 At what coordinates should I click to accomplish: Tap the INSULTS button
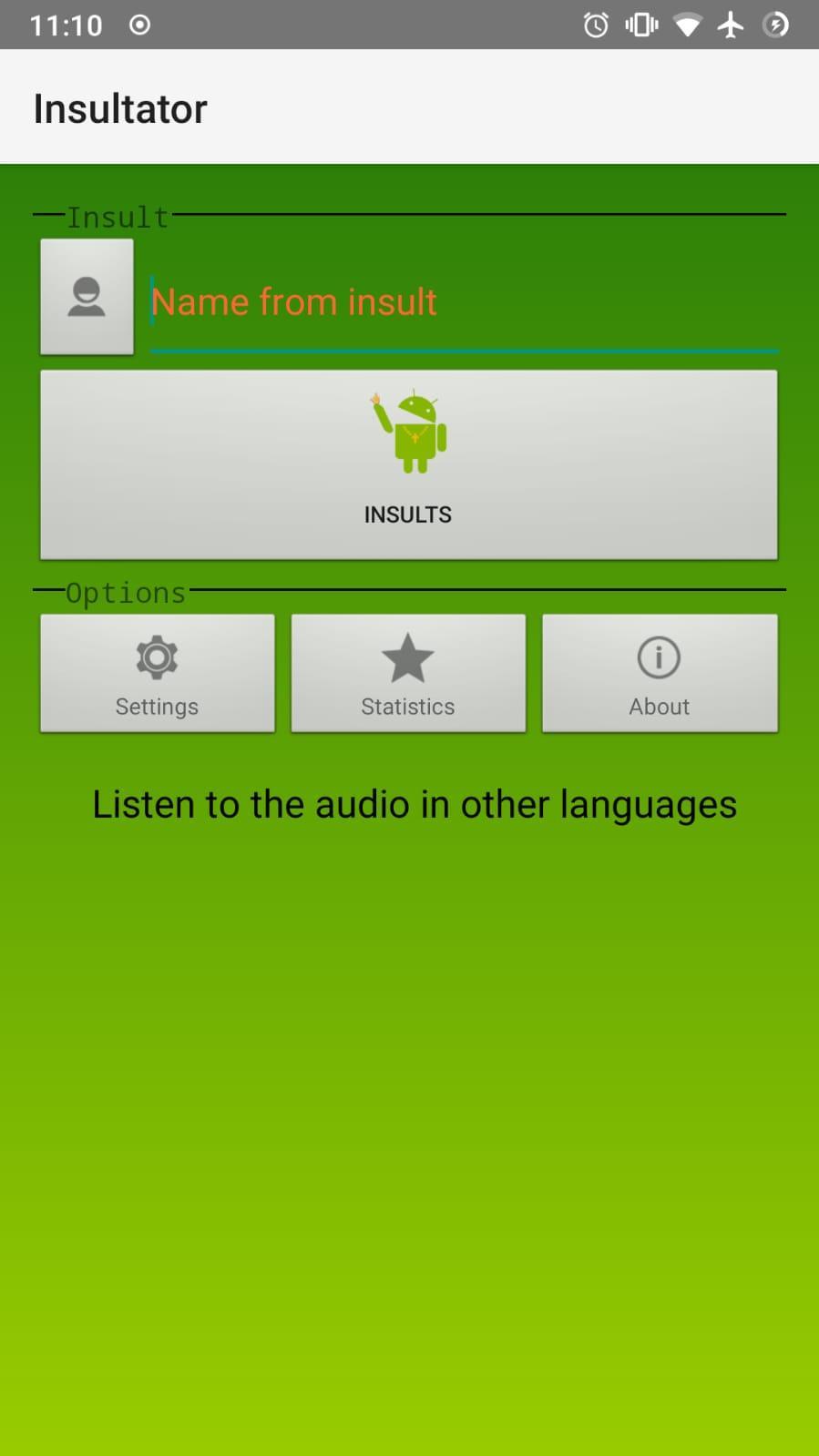pos(408,464)
